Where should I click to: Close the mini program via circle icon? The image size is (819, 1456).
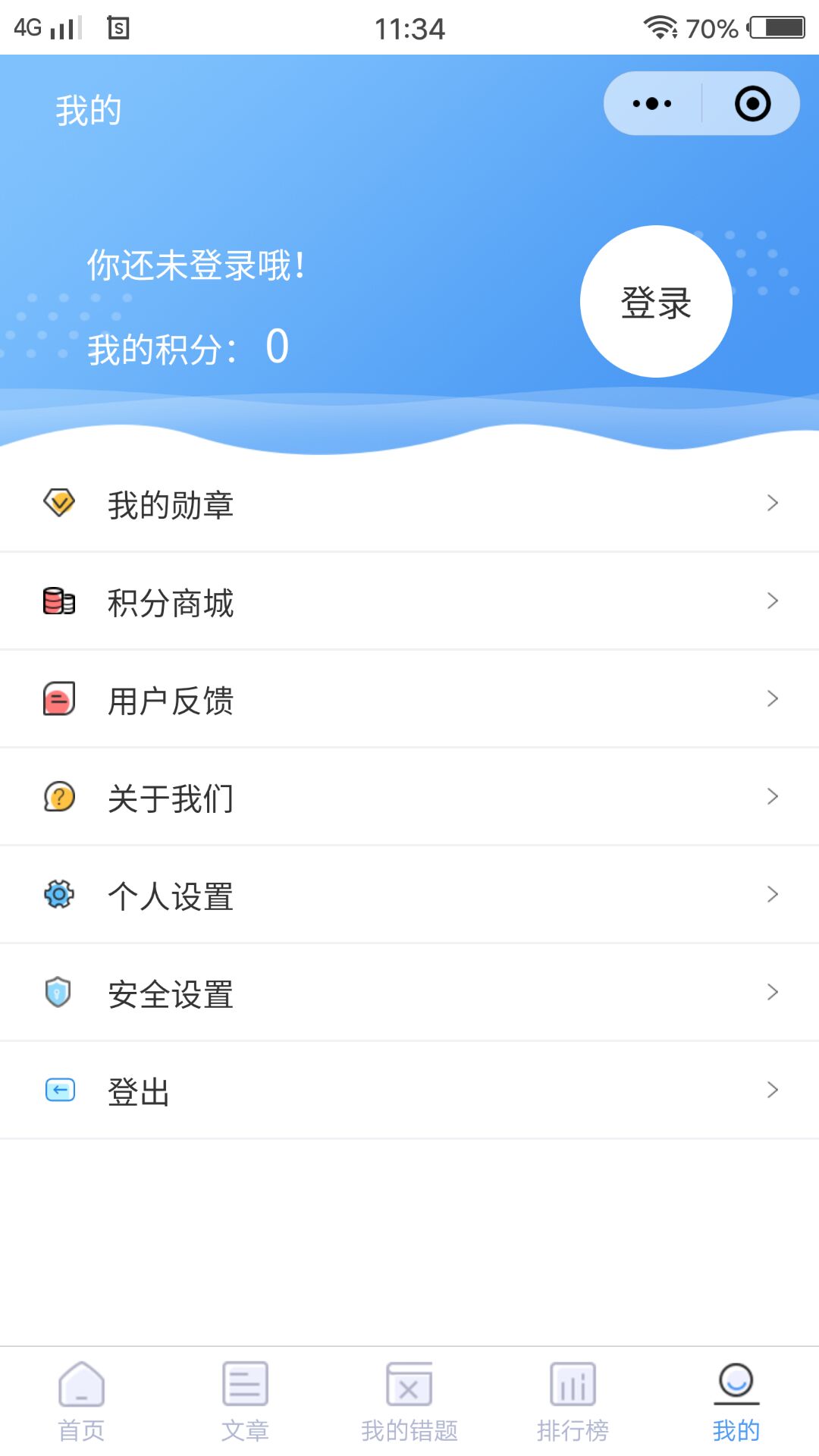752,104
